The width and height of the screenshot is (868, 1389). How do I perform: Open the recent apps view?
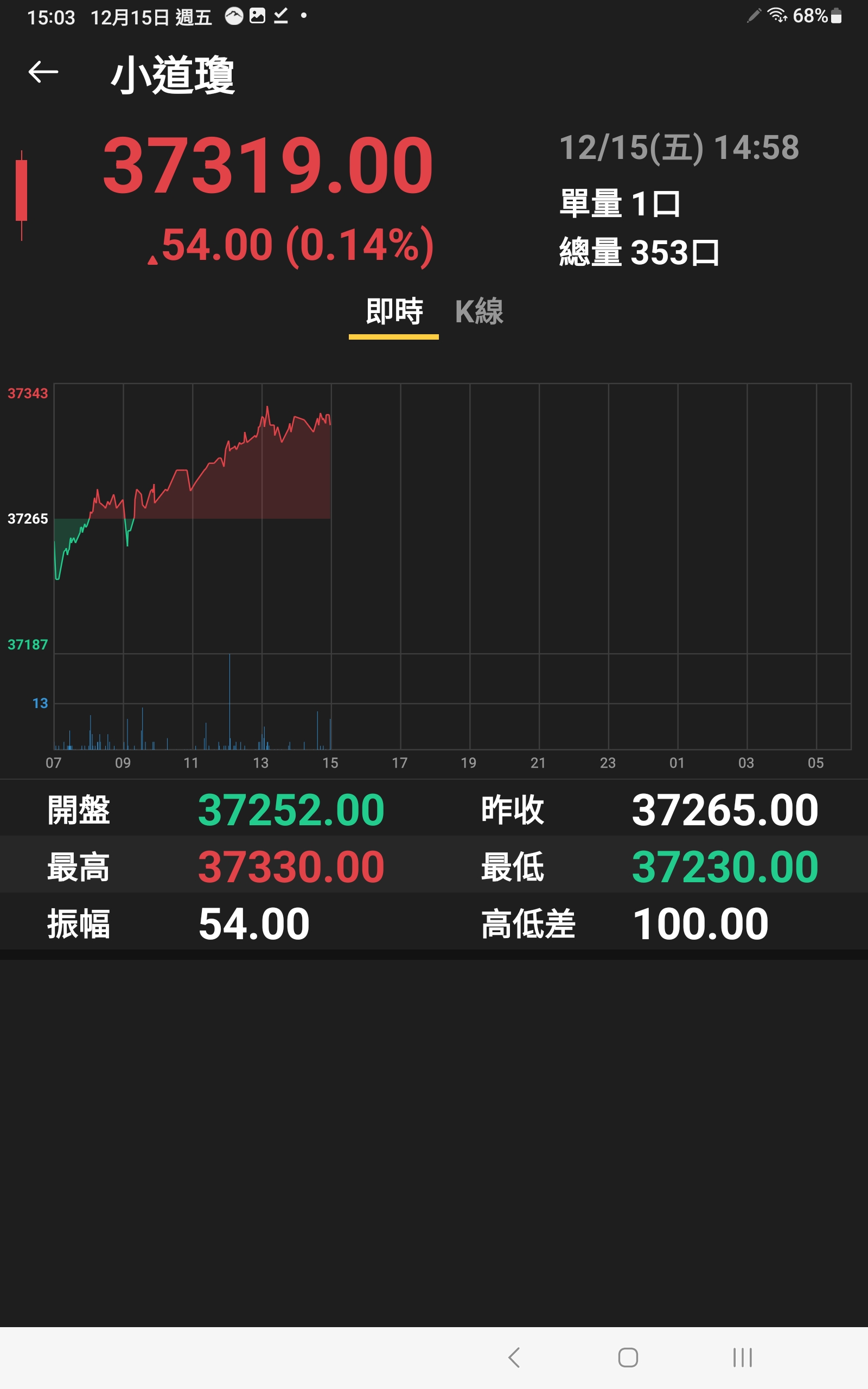[742, 1358]
